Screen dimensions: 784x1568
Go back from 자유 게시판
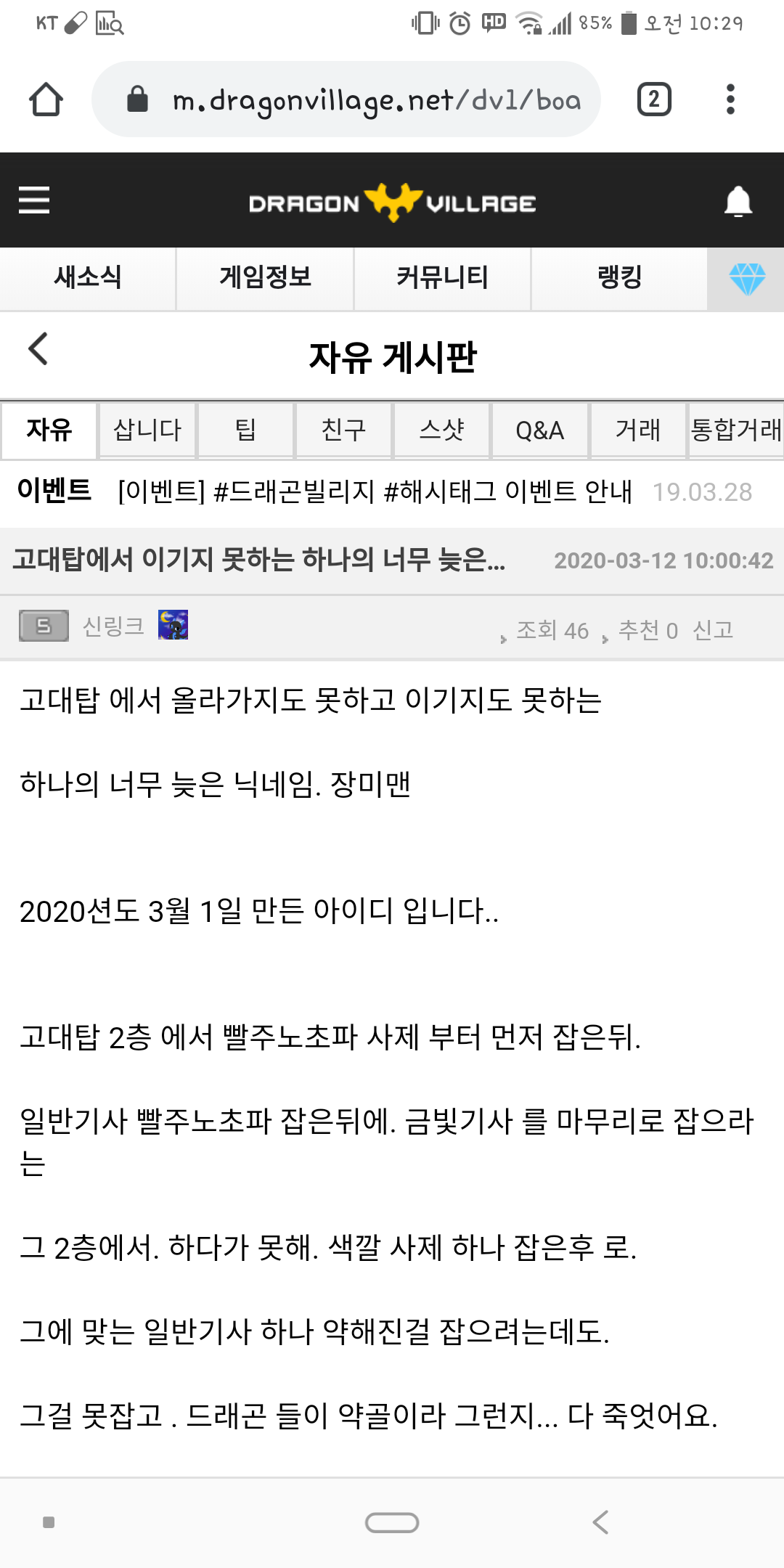(x=38, y=349)
